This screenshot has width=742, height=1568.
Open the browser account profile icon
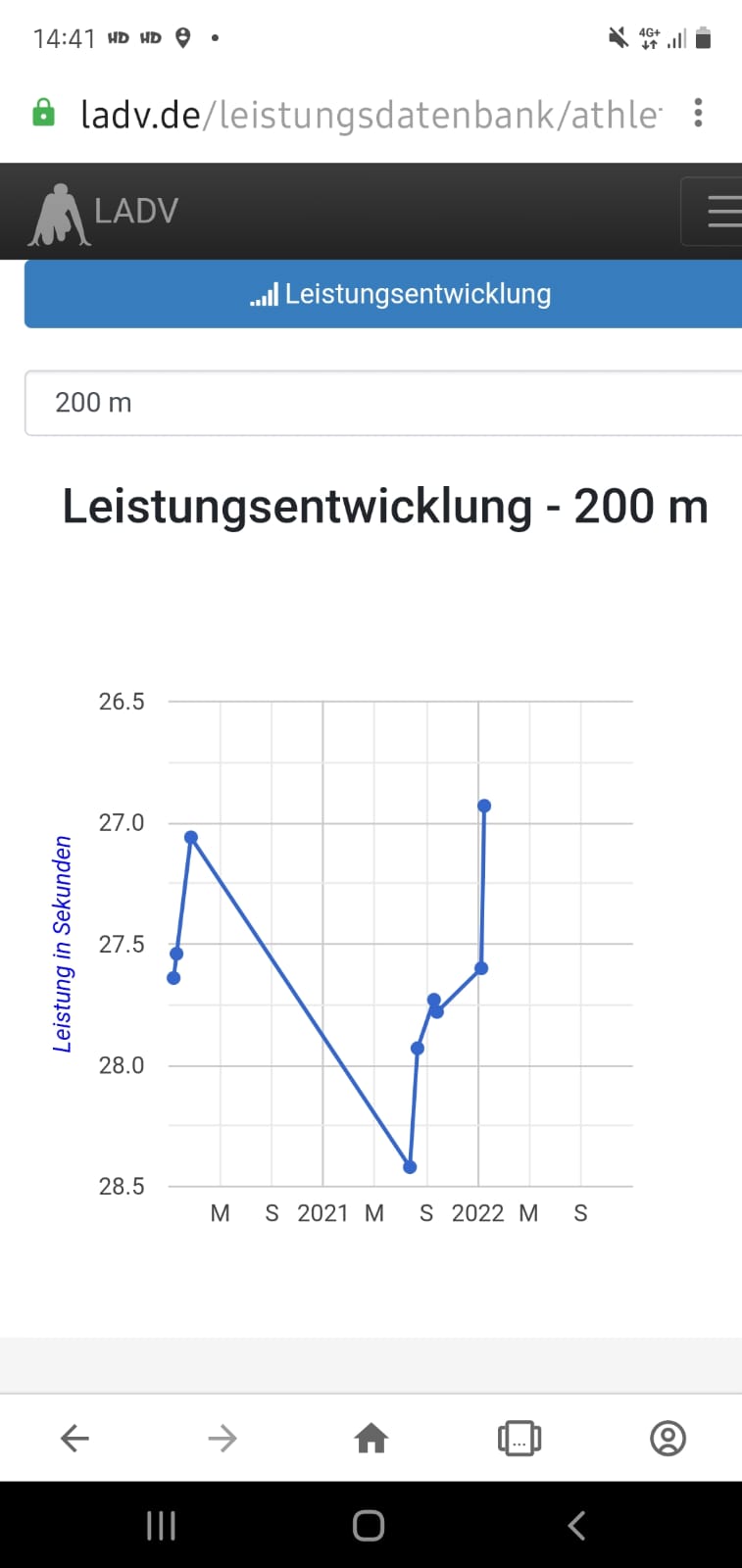point(668,1438)
